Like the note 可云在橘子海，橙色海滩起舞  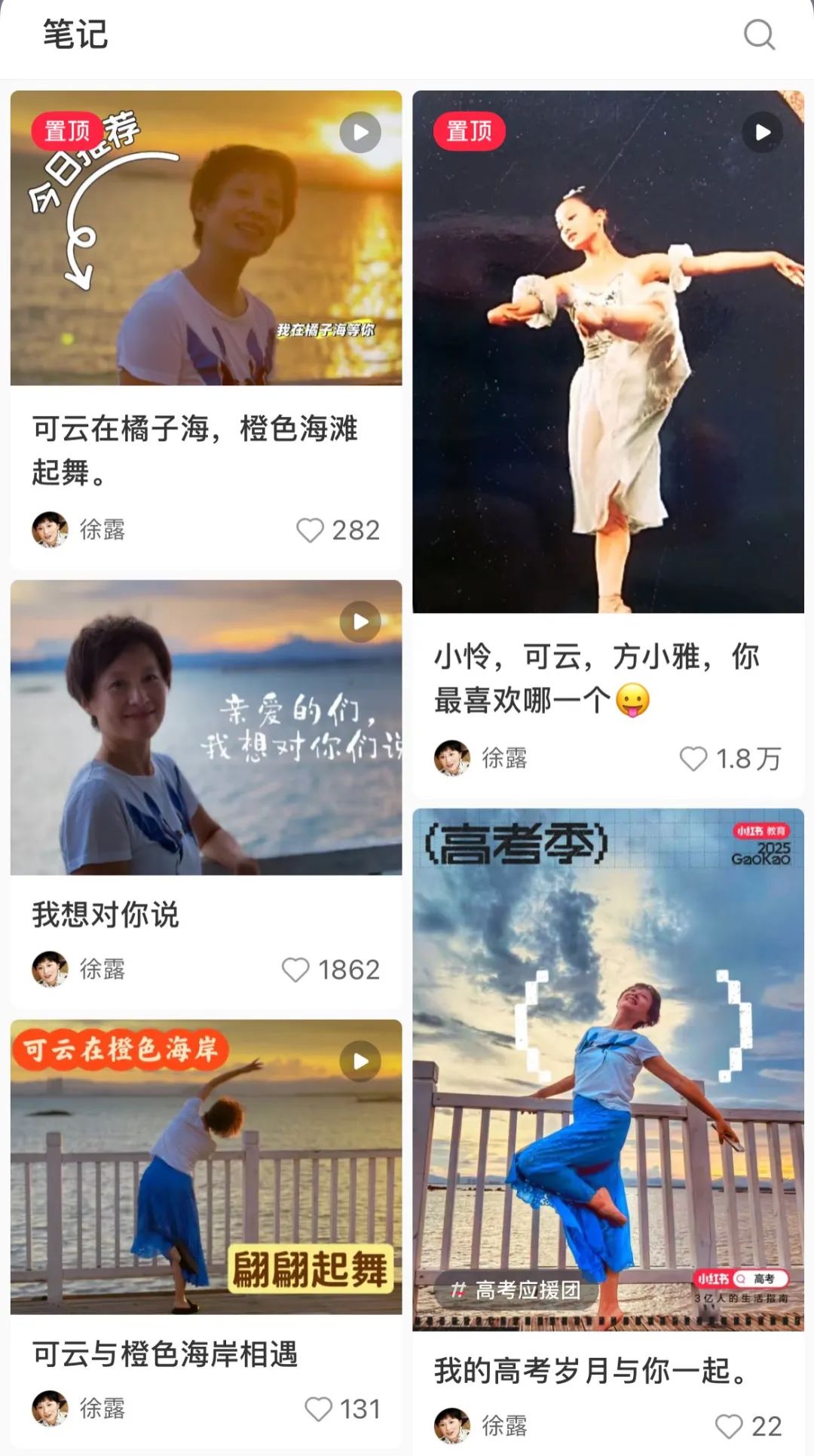pyautogui.click(x=310, y=530)
